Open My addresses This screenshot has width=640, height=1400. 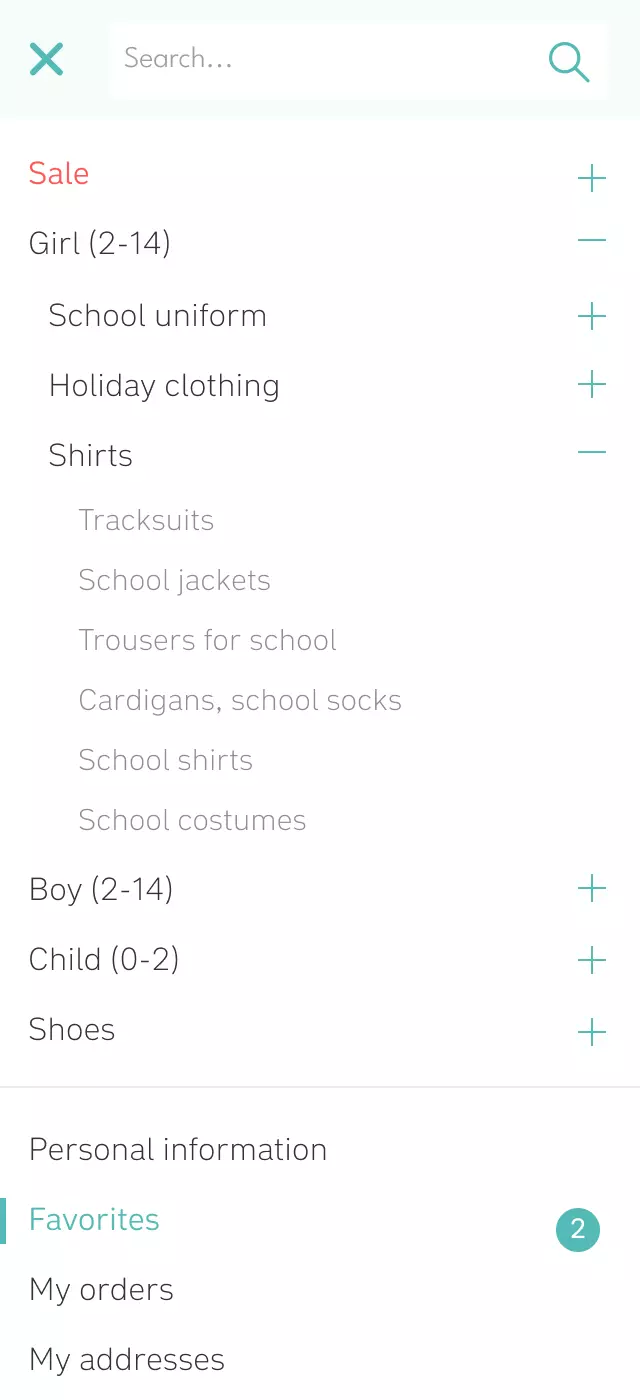[x=127, y=1360]
